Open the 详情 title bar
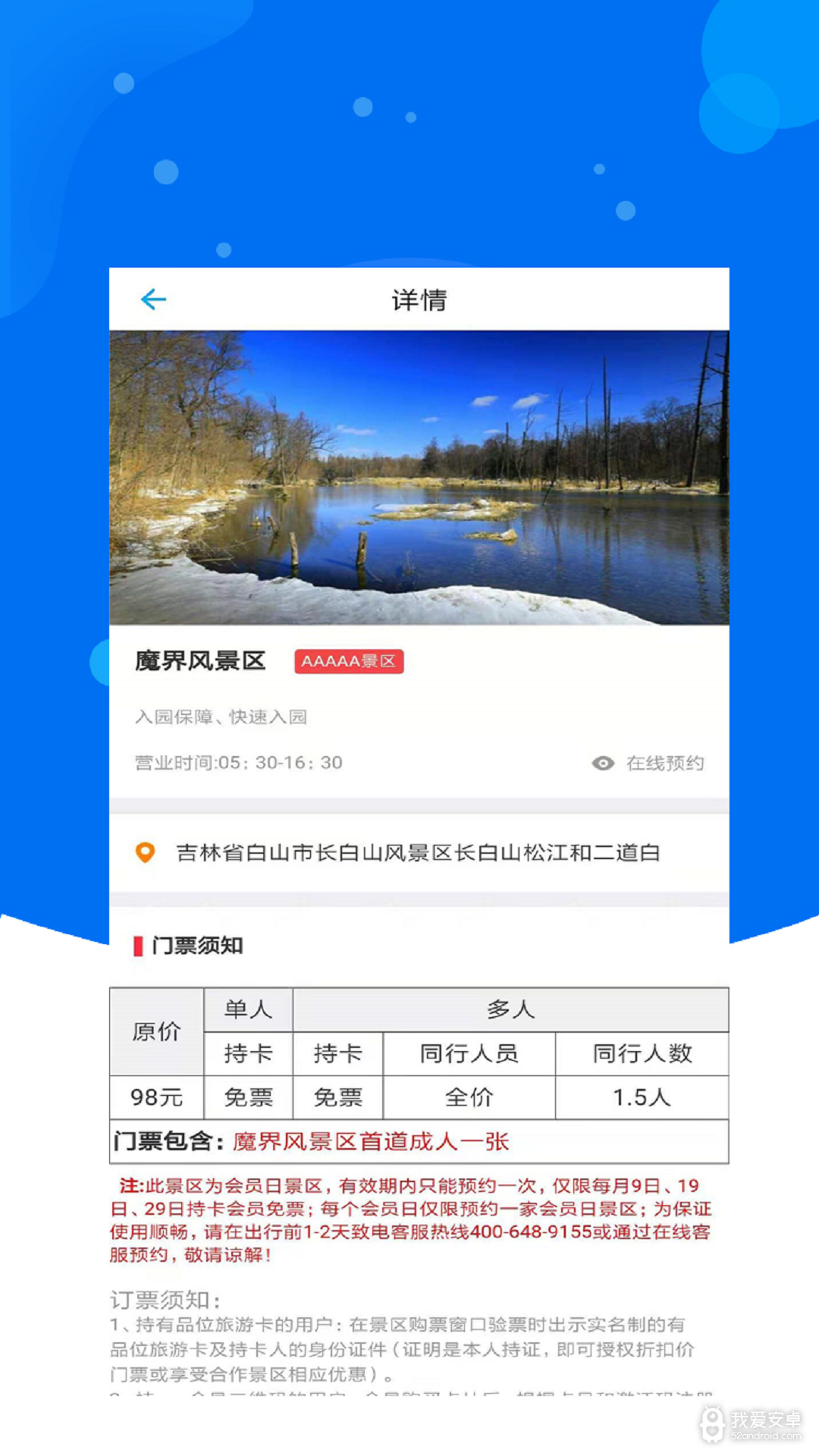 click(x=418, y=299)
